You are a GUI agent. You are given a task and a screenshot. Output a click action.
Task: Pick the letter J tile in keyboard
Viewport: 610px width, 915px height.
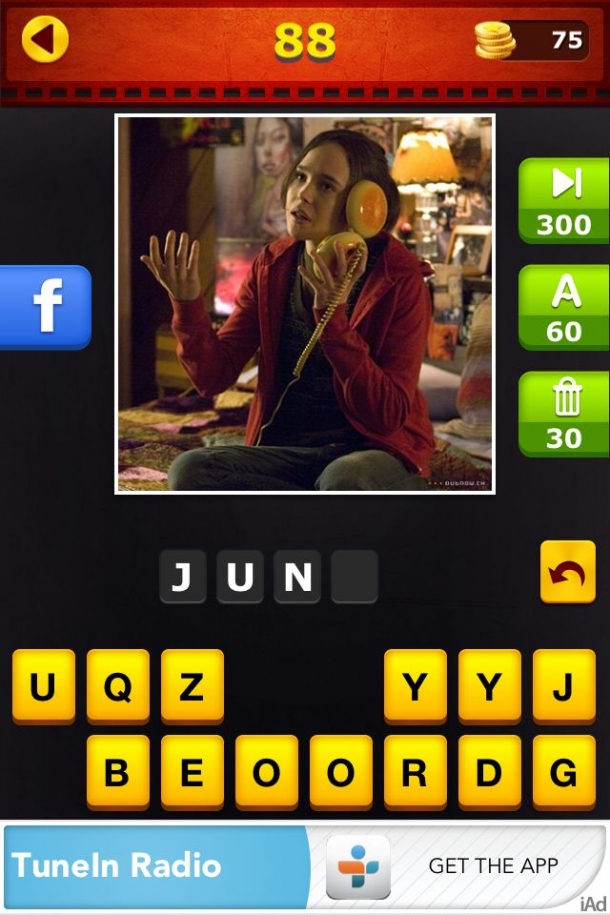tap(564, 687)
